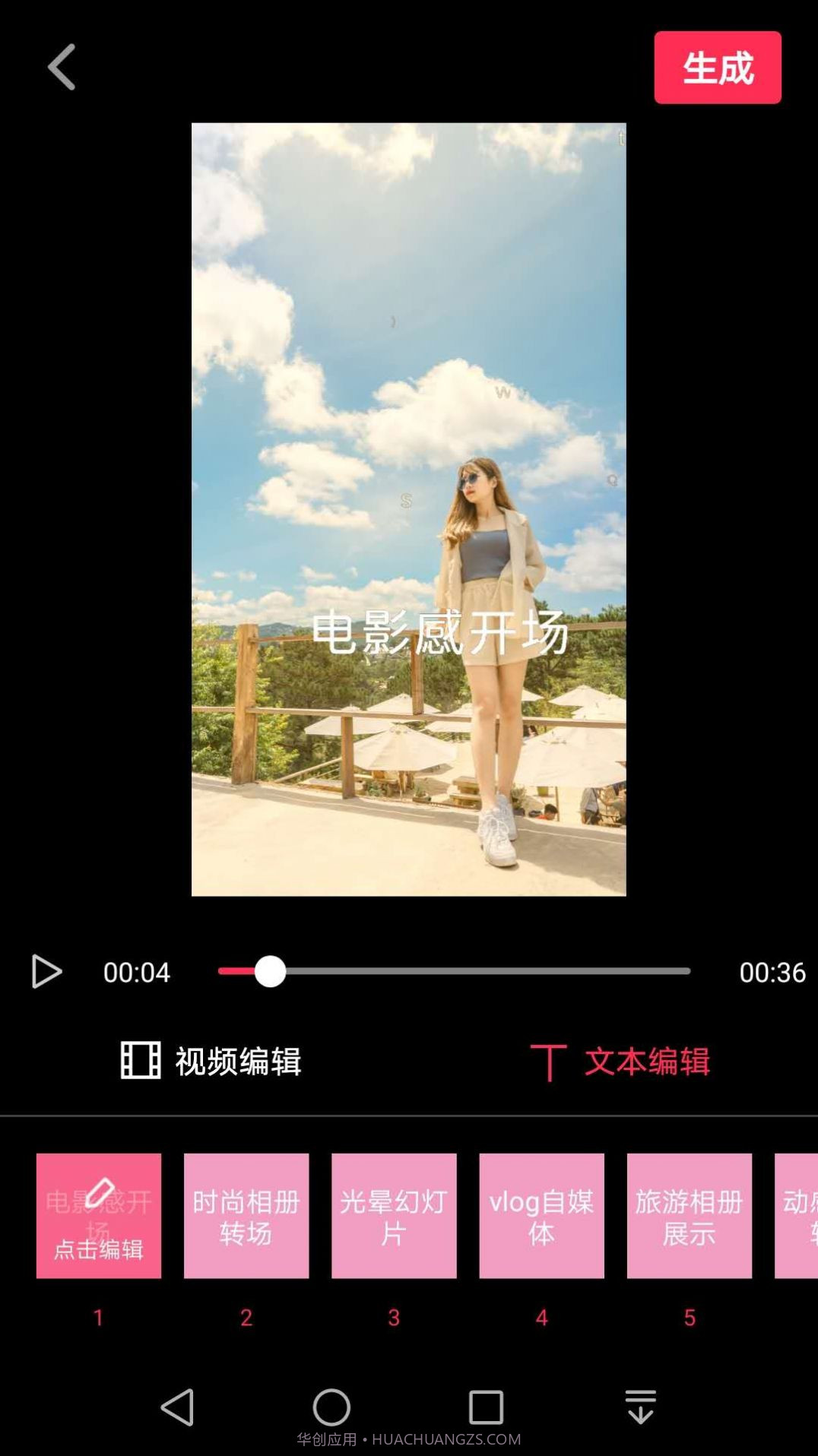
Task: Switch to the 视频编辑 tab
Action: [211, 1060]
